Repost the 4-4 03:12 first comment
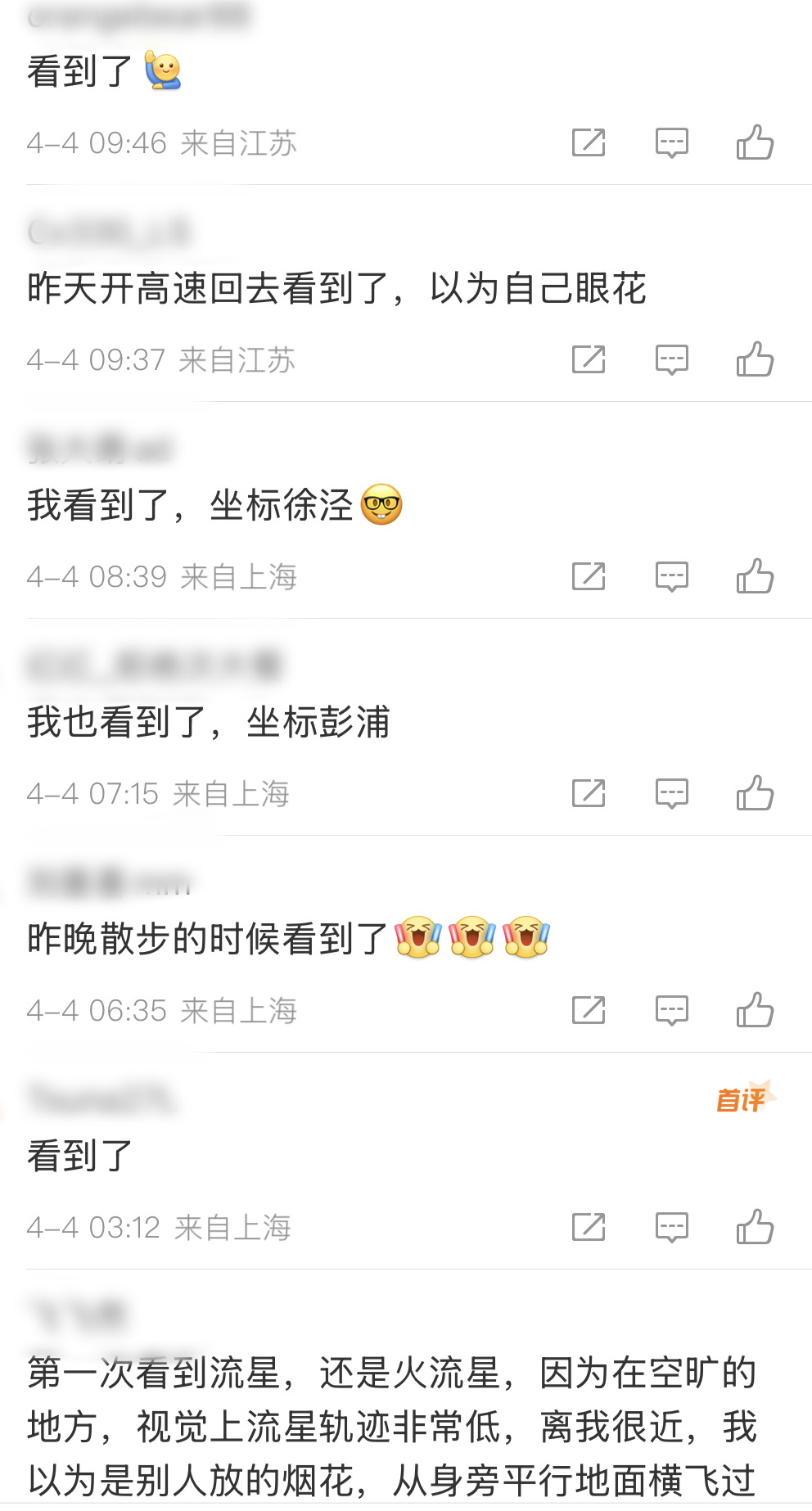The height and width of the screenshot is (1511, 812). tap(588, 1228)
